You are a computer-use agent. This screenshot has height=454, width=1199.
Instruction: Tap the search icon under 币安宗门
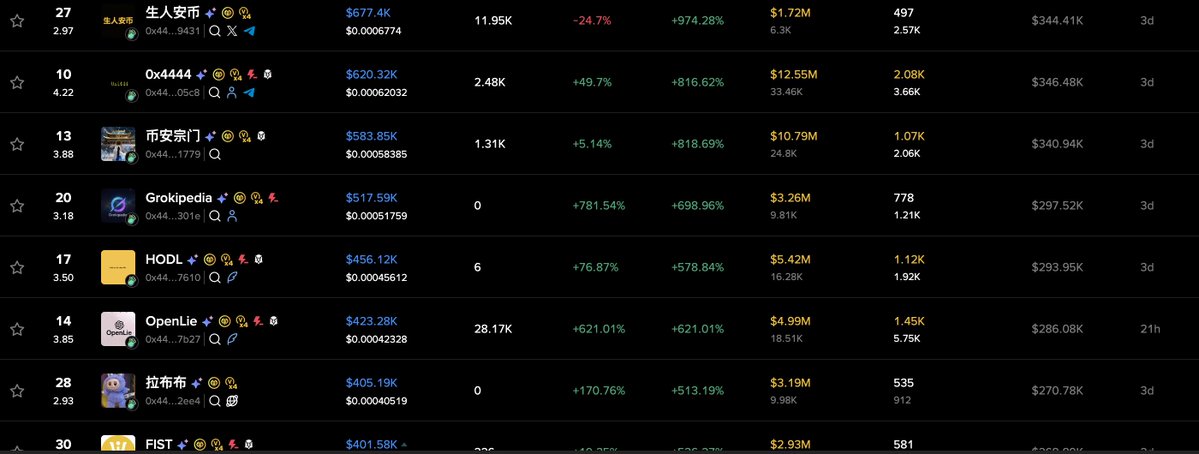click(x=215, y=155)
